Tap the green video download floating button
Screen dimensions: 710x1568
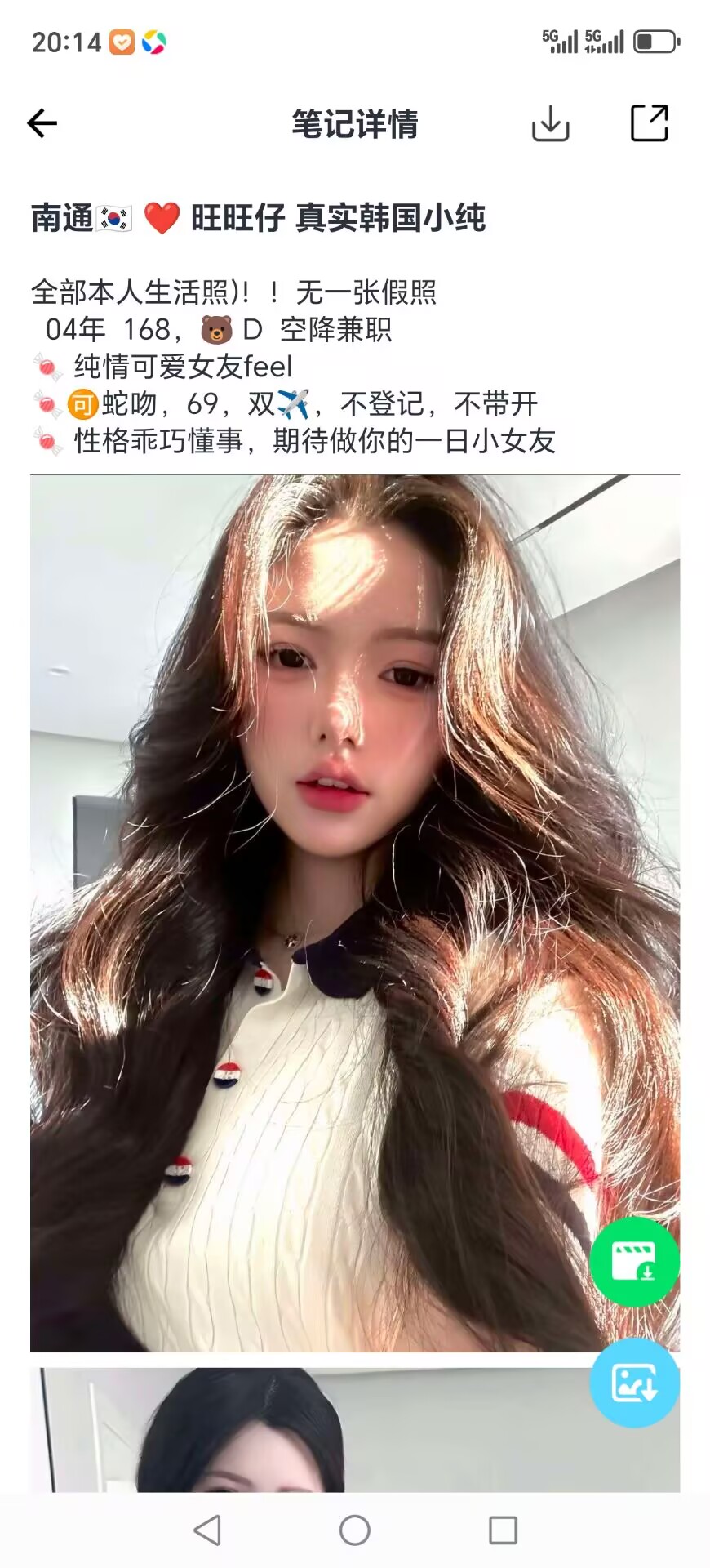click(x=634, y=1262)
